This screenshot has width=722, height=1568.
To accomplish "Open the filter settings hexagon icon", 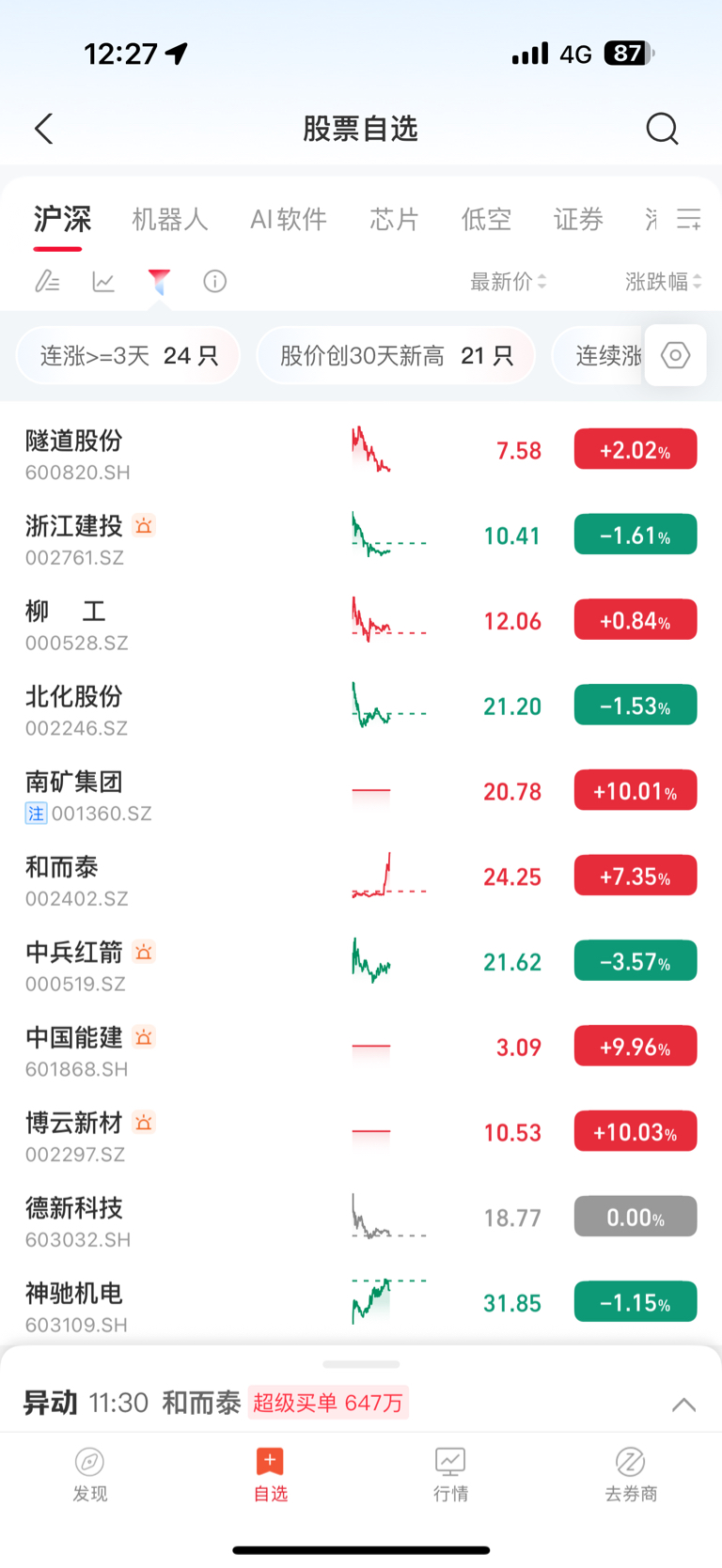I will pos(676,355).
